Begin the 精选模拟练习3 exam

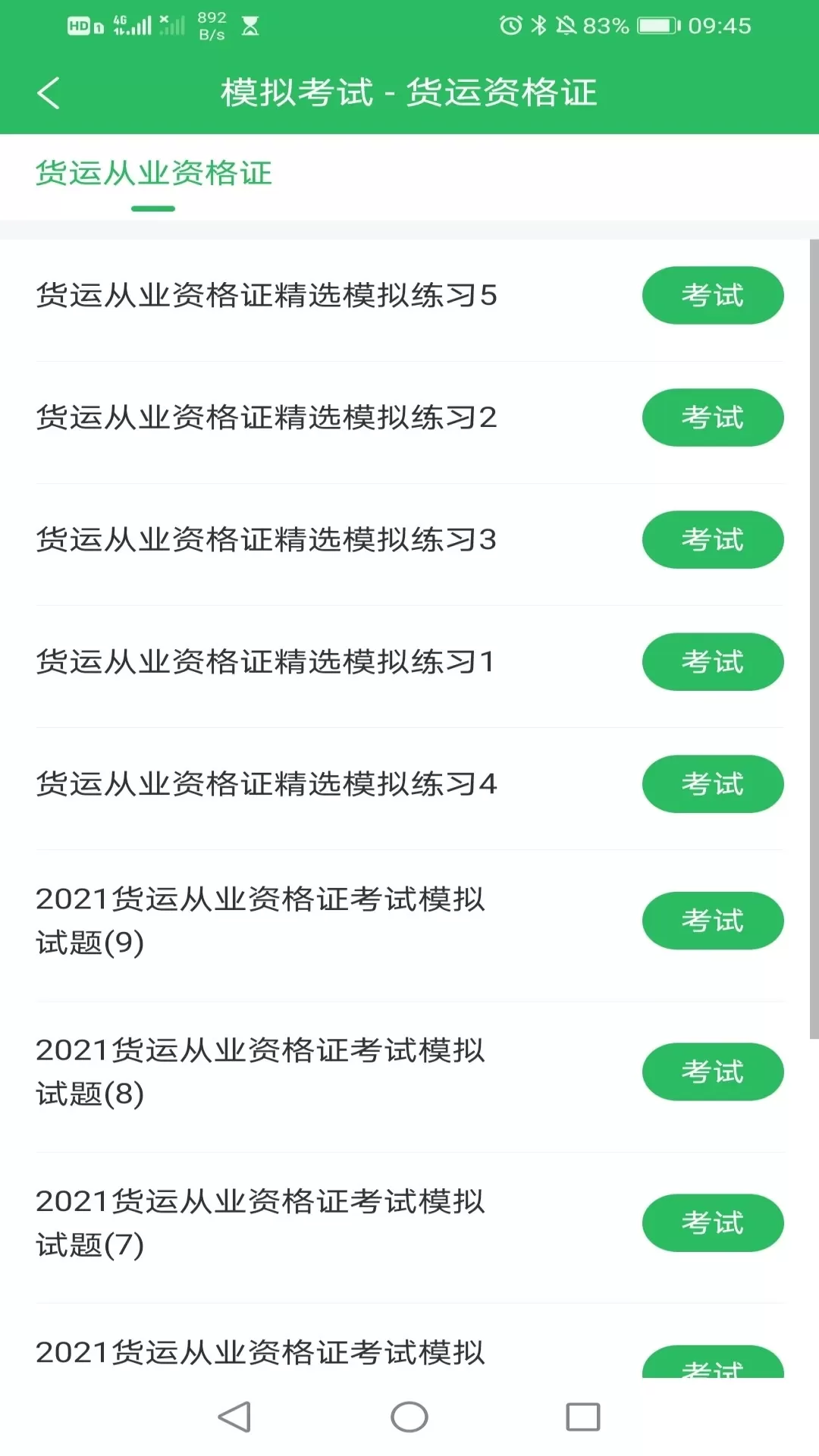pyautogui.click(x=713, y=539)
